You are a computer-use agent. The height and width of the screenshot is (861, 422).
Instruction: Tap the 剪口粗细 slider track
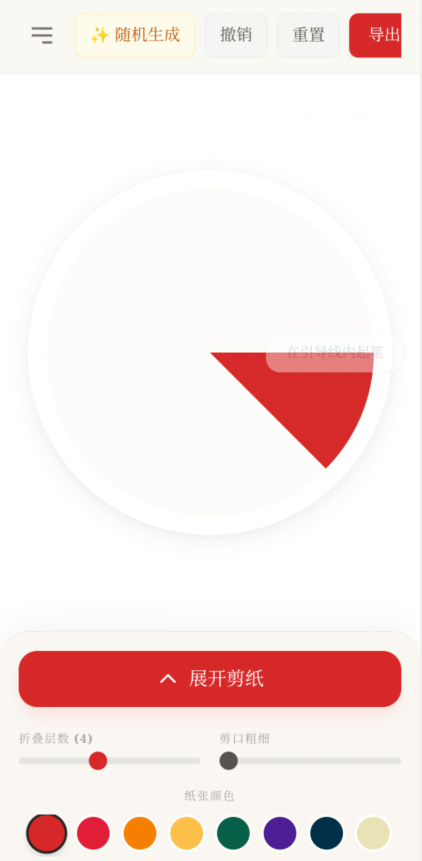point(311,761)
